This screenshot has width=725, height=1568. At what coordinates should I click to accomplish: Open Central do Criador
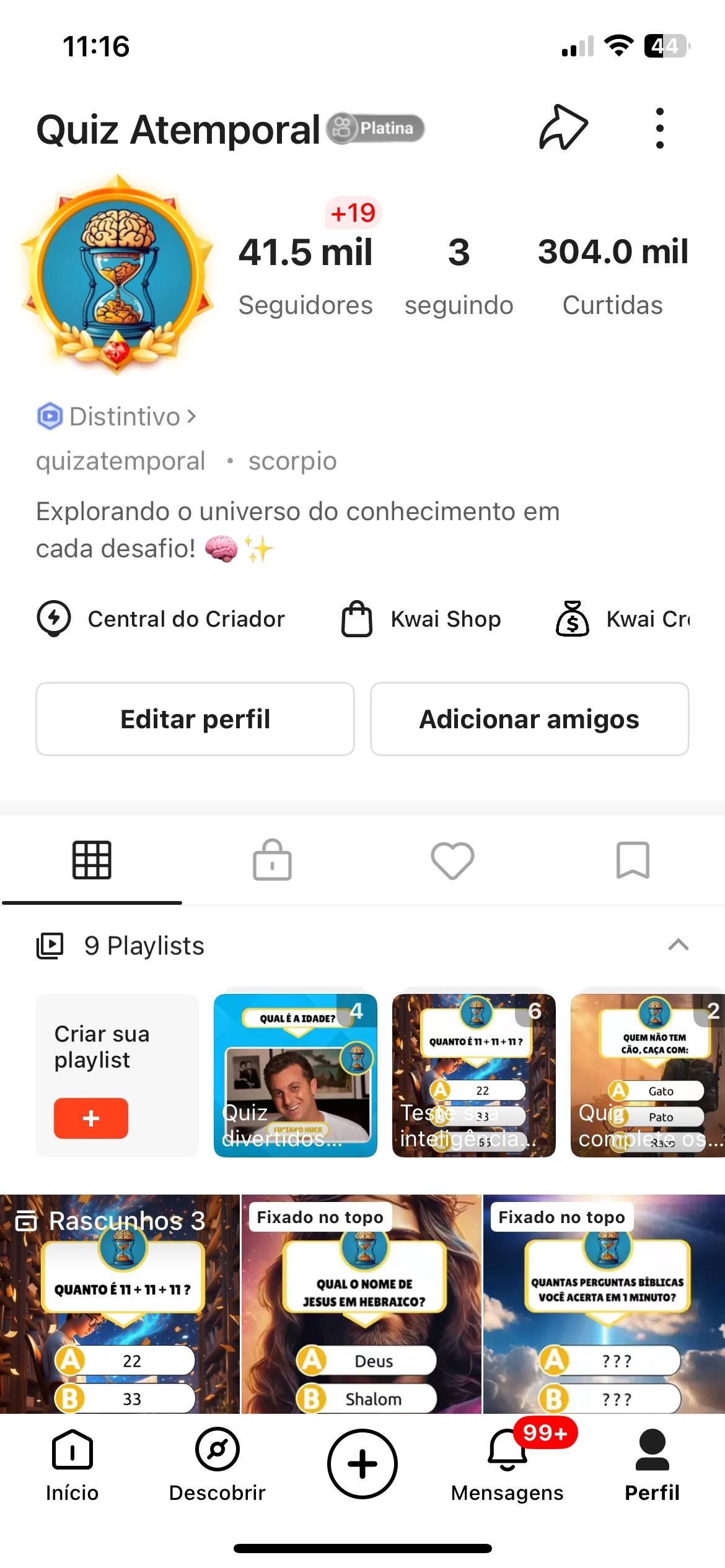161,619
